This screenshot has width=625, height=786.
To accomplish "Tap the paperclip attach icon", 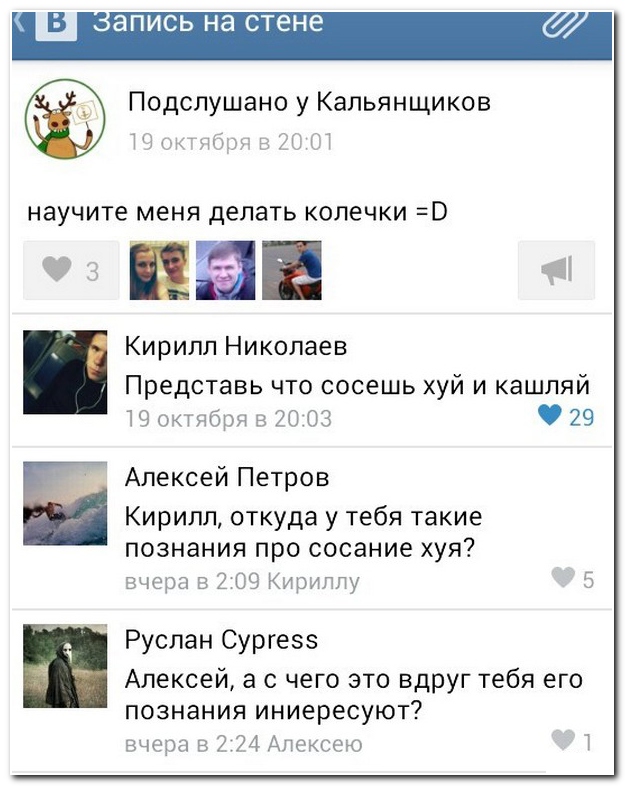I will (567, 22).
